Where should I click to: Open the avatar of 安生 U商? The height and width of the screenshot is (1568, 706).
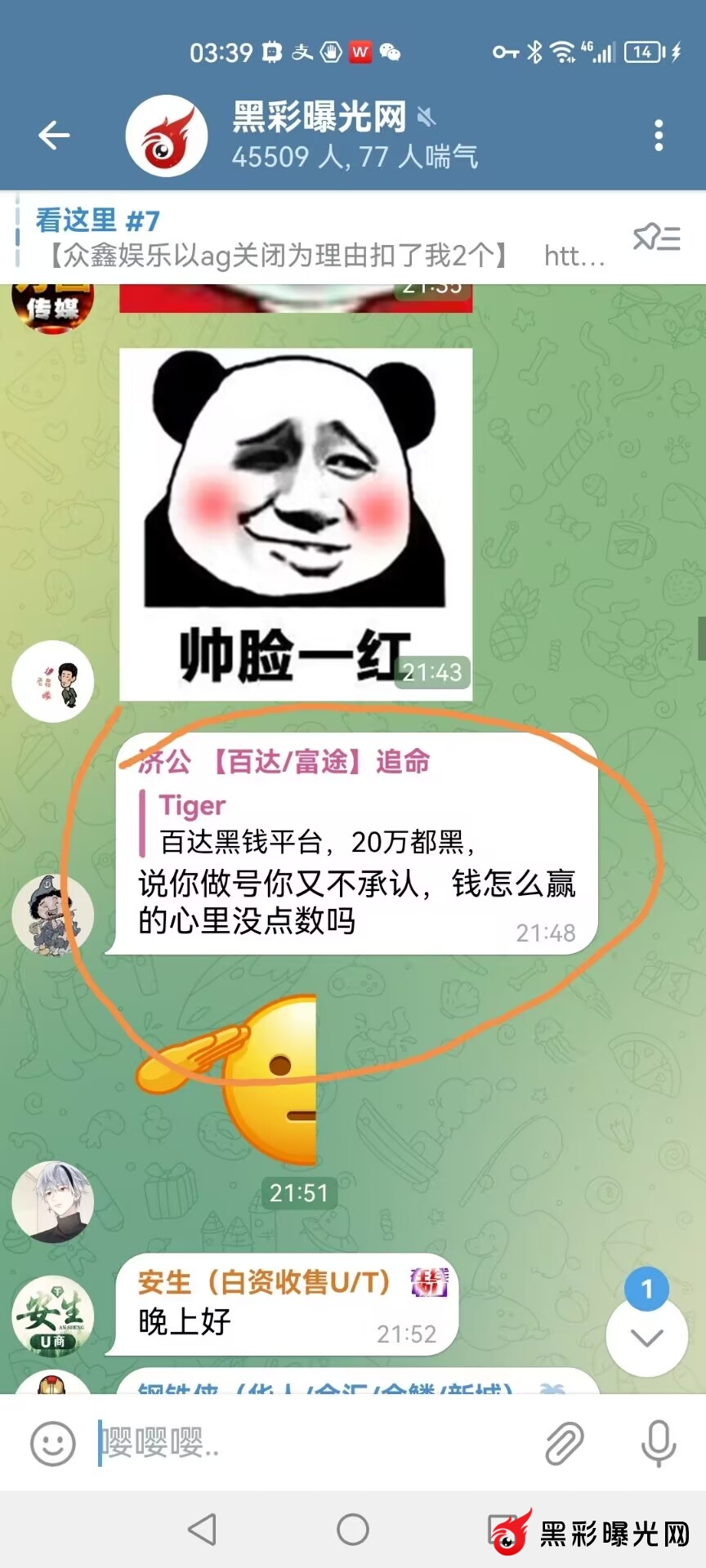tap(53, 1315)
